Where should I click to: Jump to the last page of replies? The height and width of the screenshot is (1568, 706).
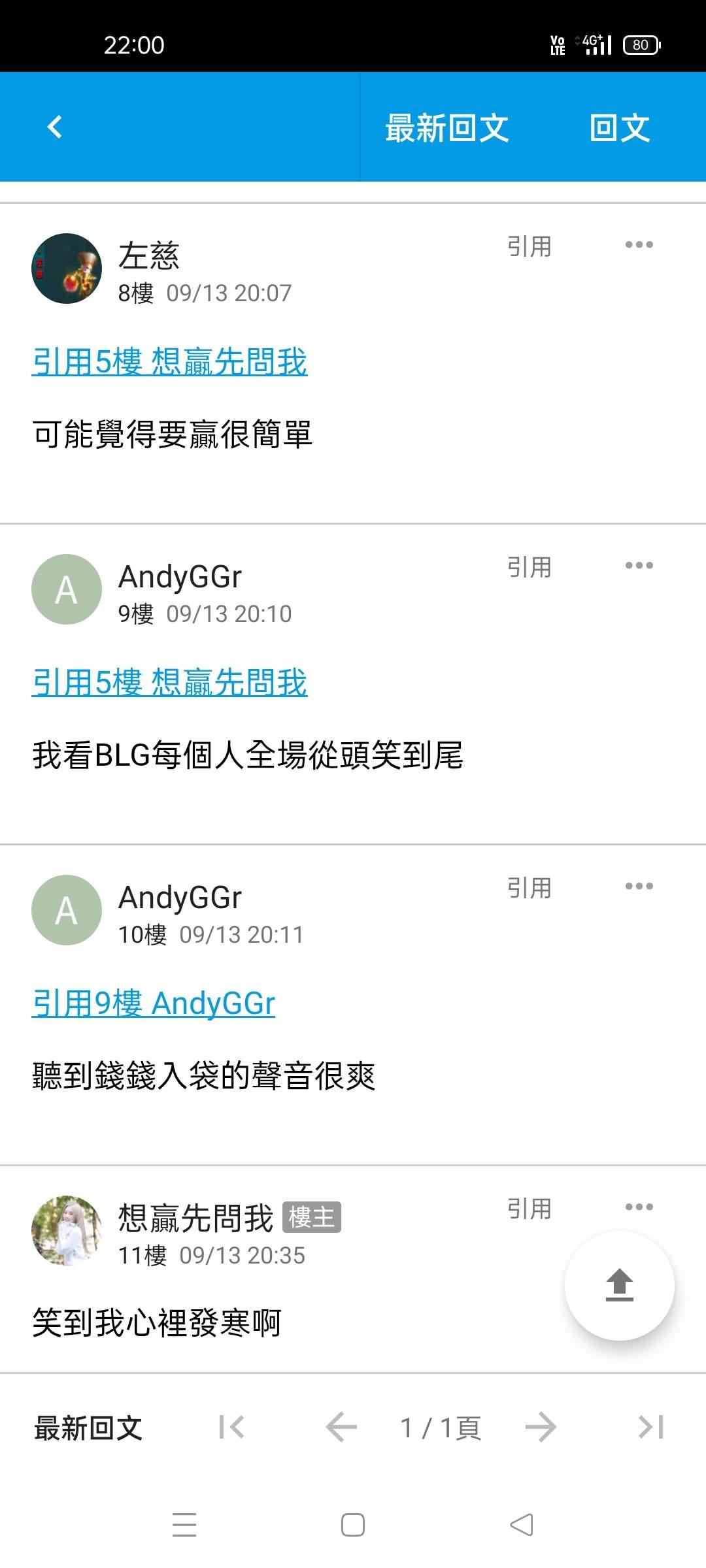point(651,1427)
